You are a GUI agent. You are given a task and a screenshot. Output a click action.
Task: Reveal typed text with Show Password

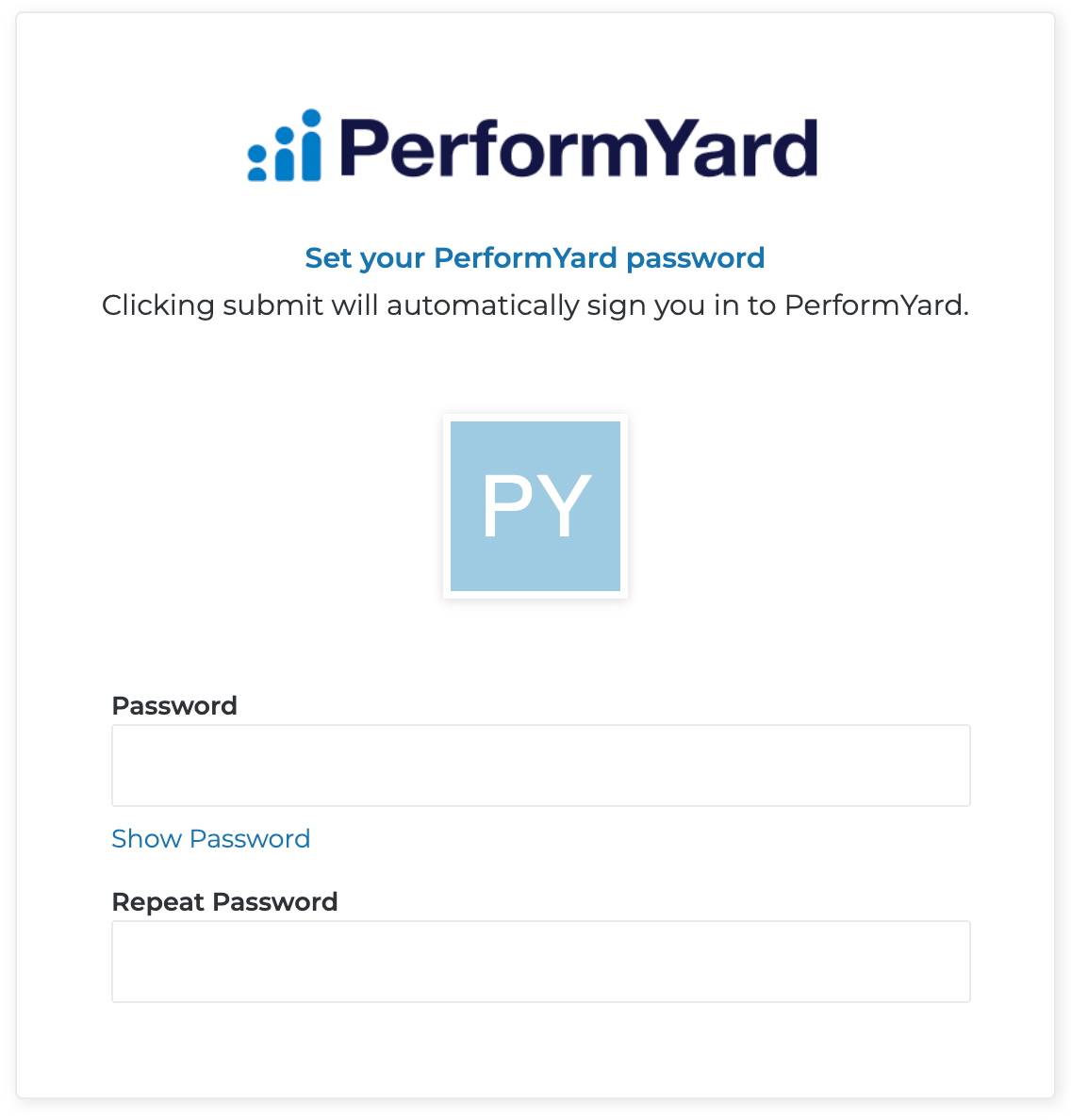pyautogui.click(x=211, y=838)
